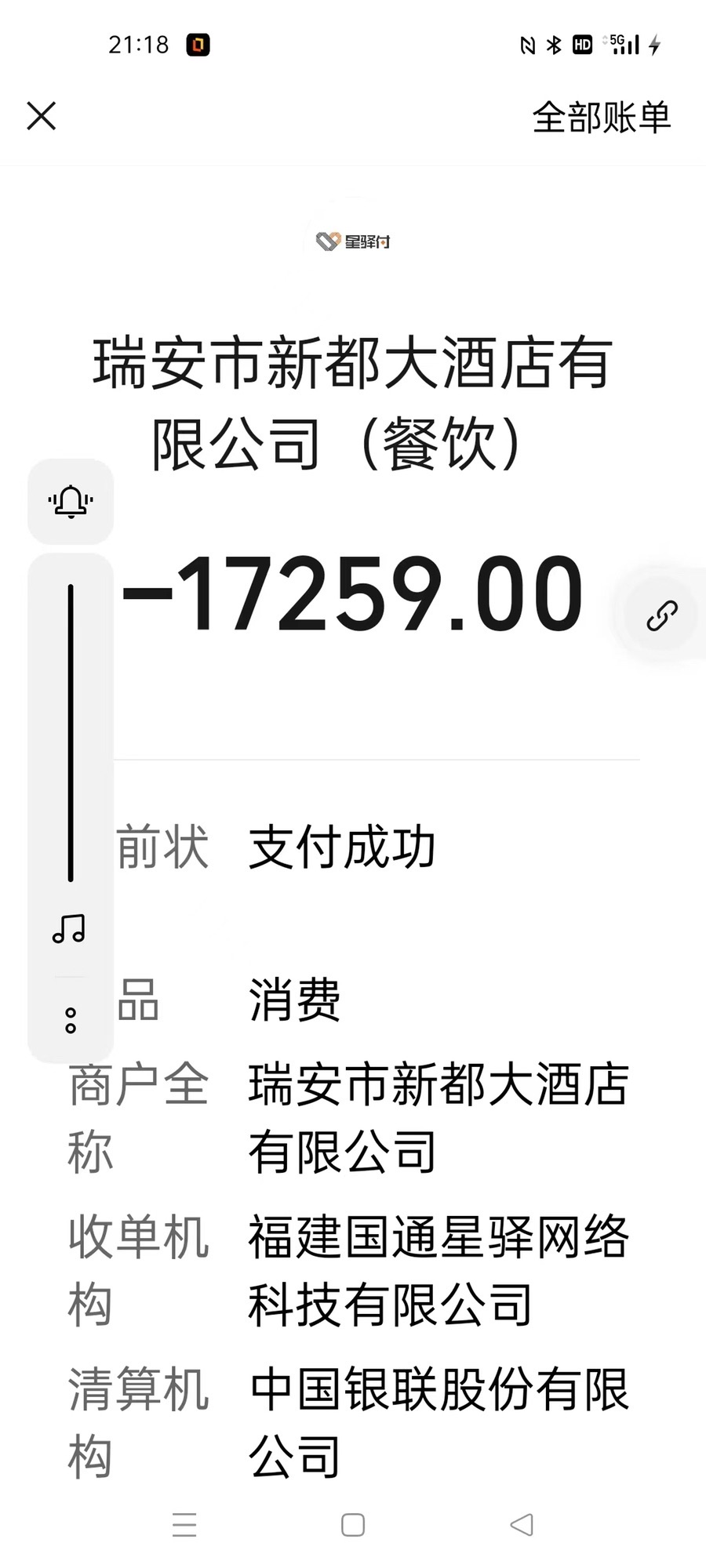706x1568 pixels.
Task: Go to home screen via square button
Action: click(353, 1524)
